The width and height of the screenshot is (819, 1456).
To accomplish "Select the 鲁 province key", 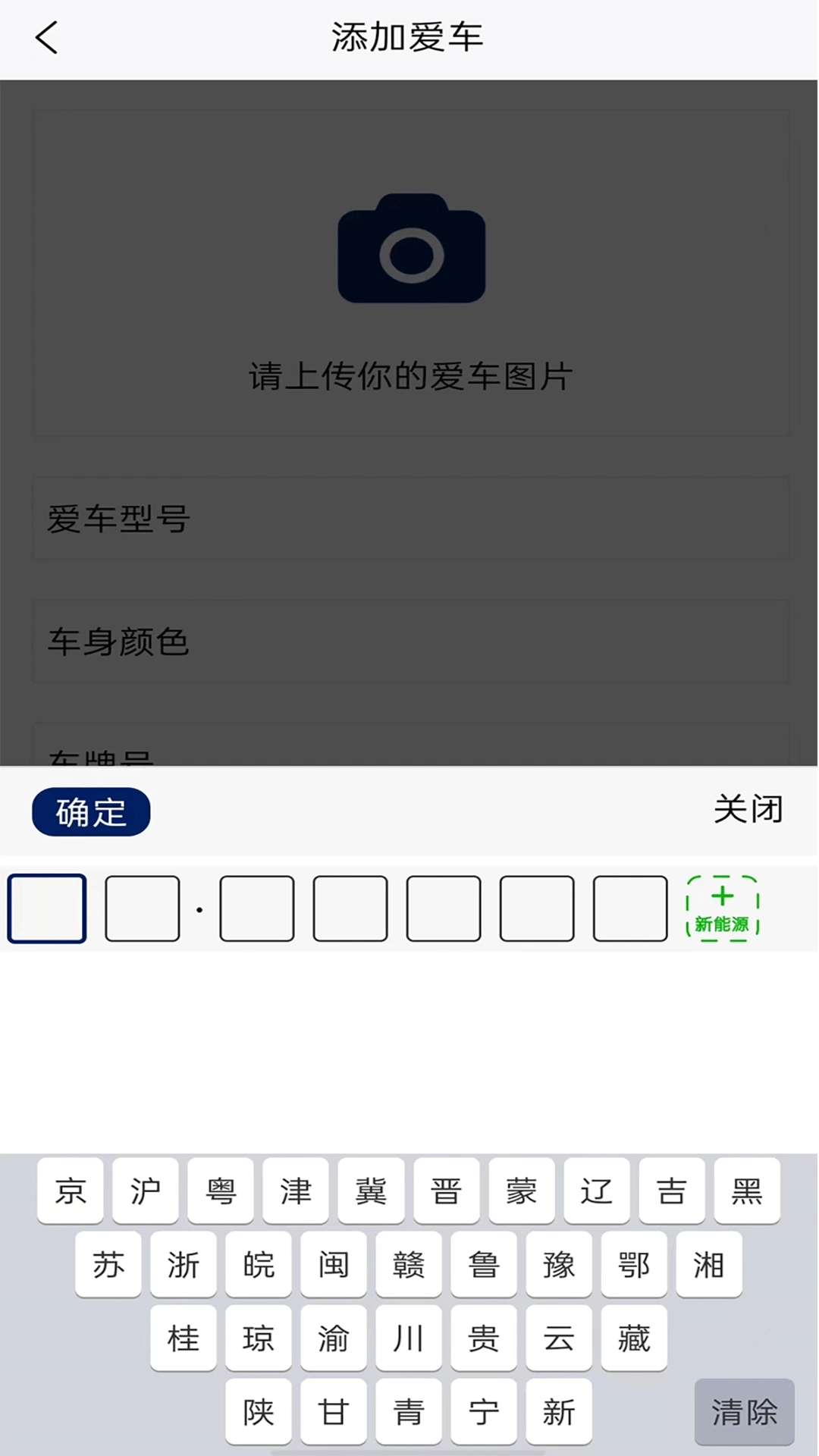I will click(483, 1265).
